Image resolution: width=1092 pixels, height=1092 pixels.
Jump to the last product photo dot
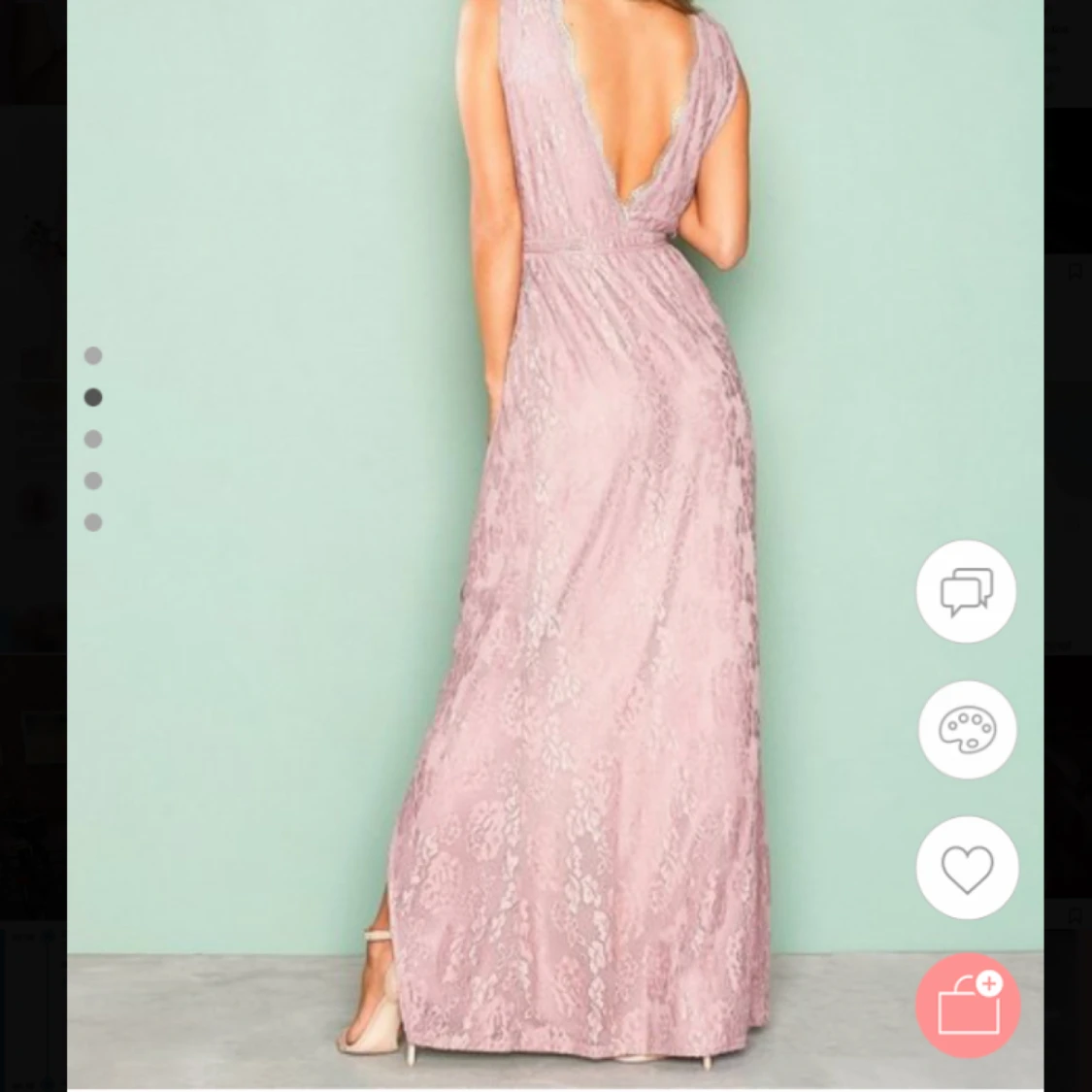93,523
